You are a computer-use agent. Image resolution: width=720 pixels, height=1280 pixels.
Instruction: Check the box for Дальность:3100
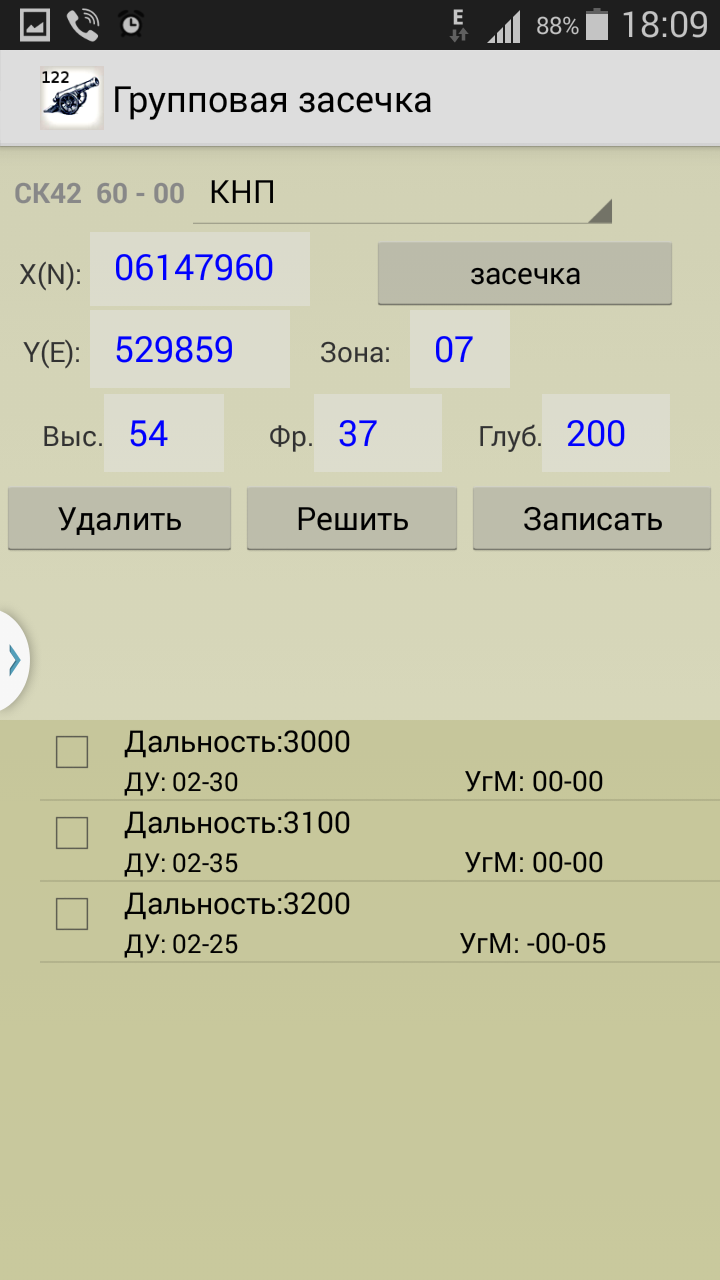[72, 833]
